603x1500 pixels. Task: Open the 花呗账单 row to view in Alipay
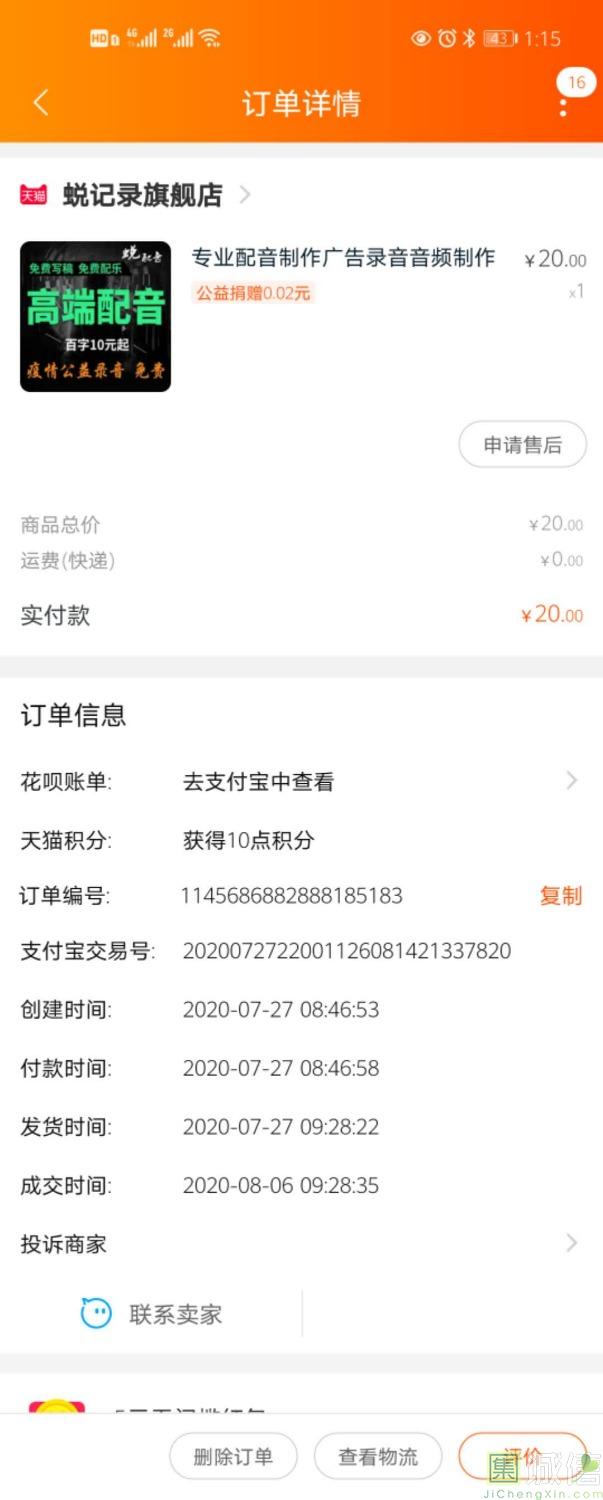tap(300, 782)
